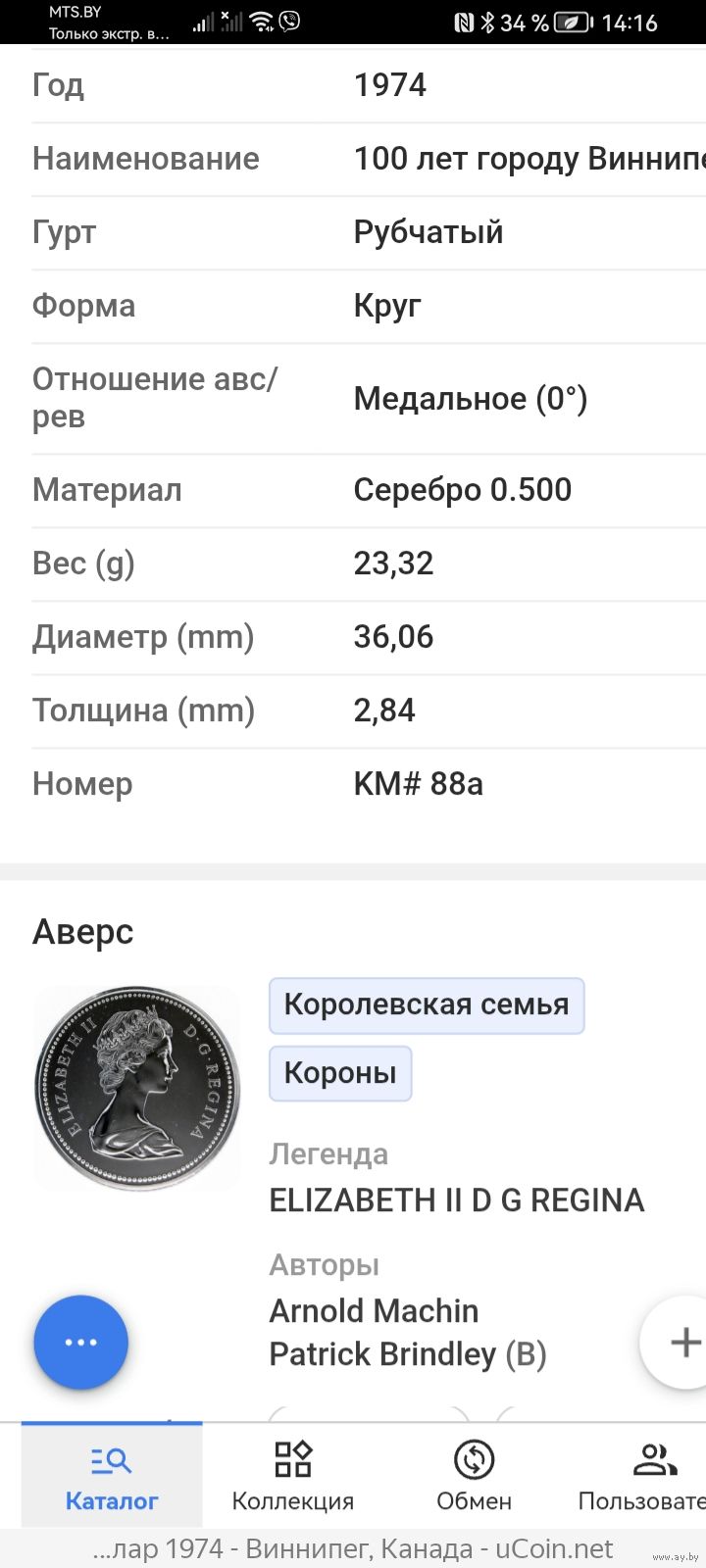Select the Короны tag
Image resolution: width=706 pixels, height=1568 pixels.
pos(340,1073)
